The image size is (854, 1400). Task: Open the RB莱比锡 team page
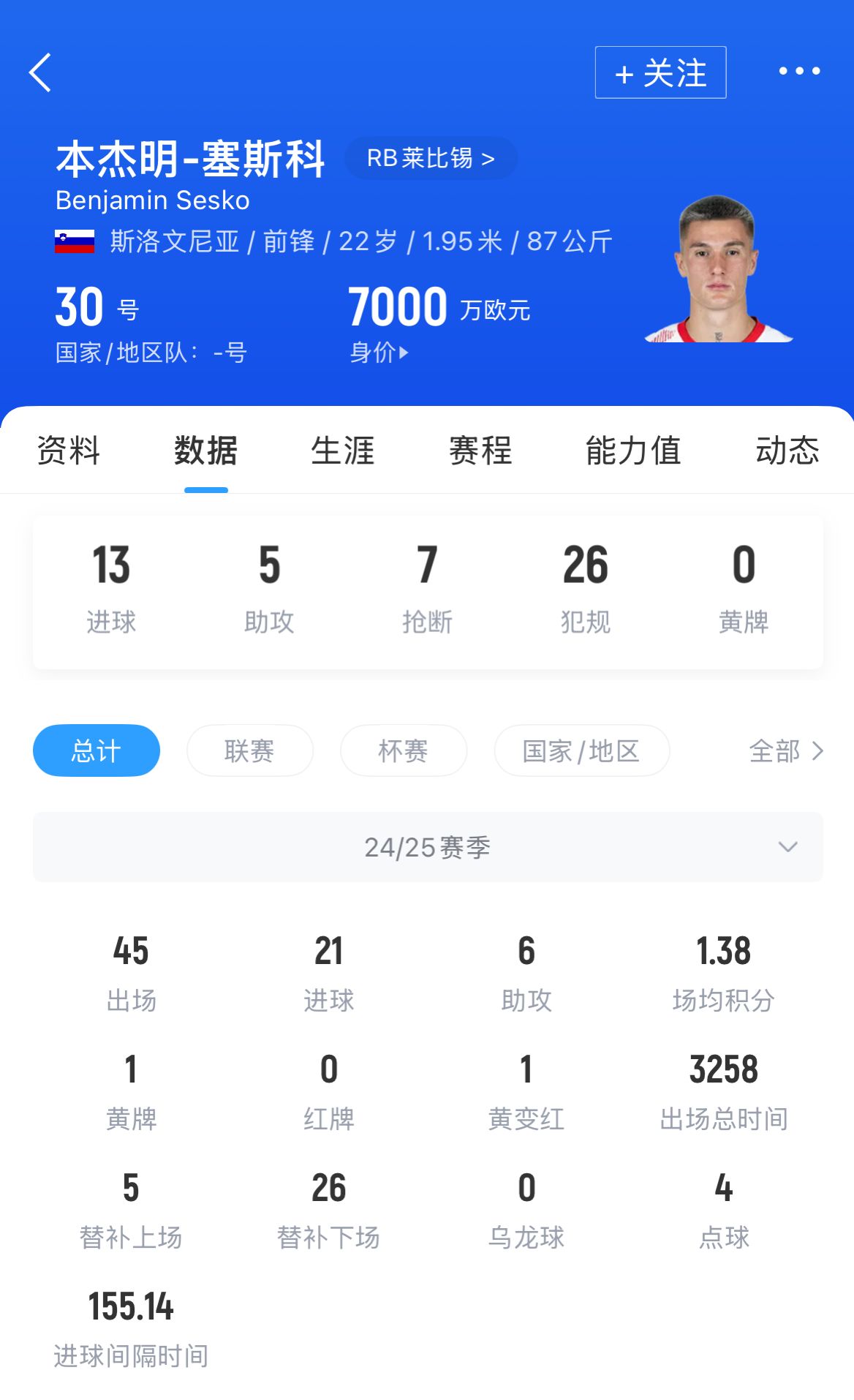click(x=431, y=158)
